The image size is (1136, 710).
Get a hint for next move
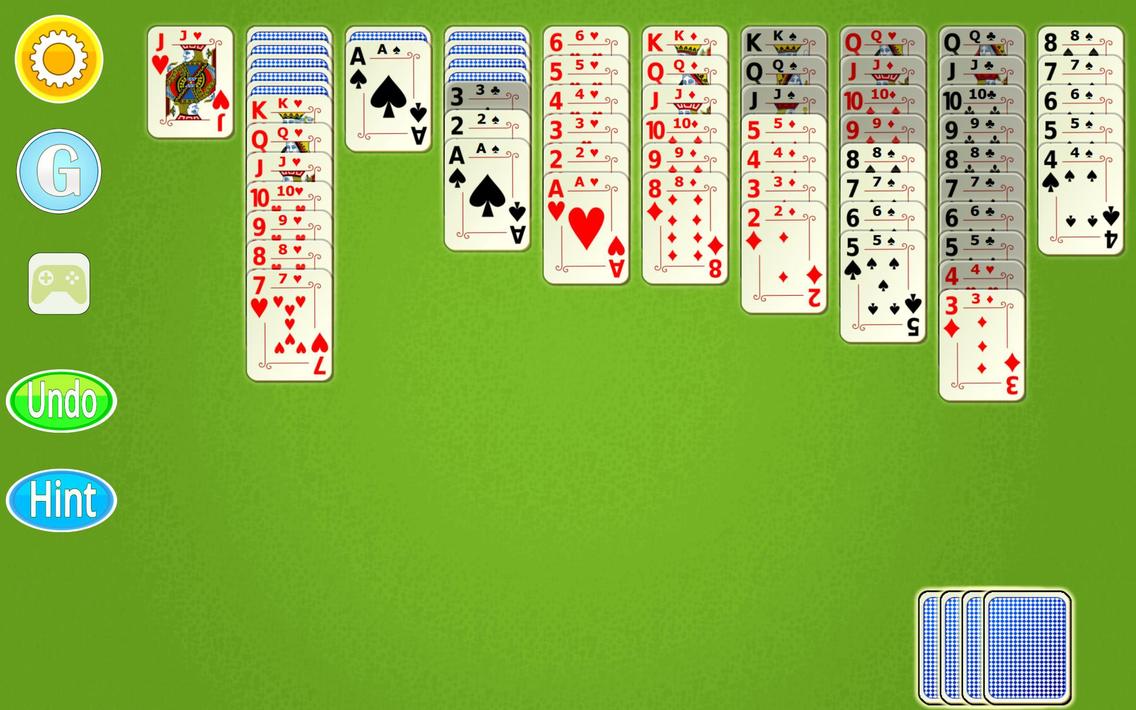coord(61,500)
